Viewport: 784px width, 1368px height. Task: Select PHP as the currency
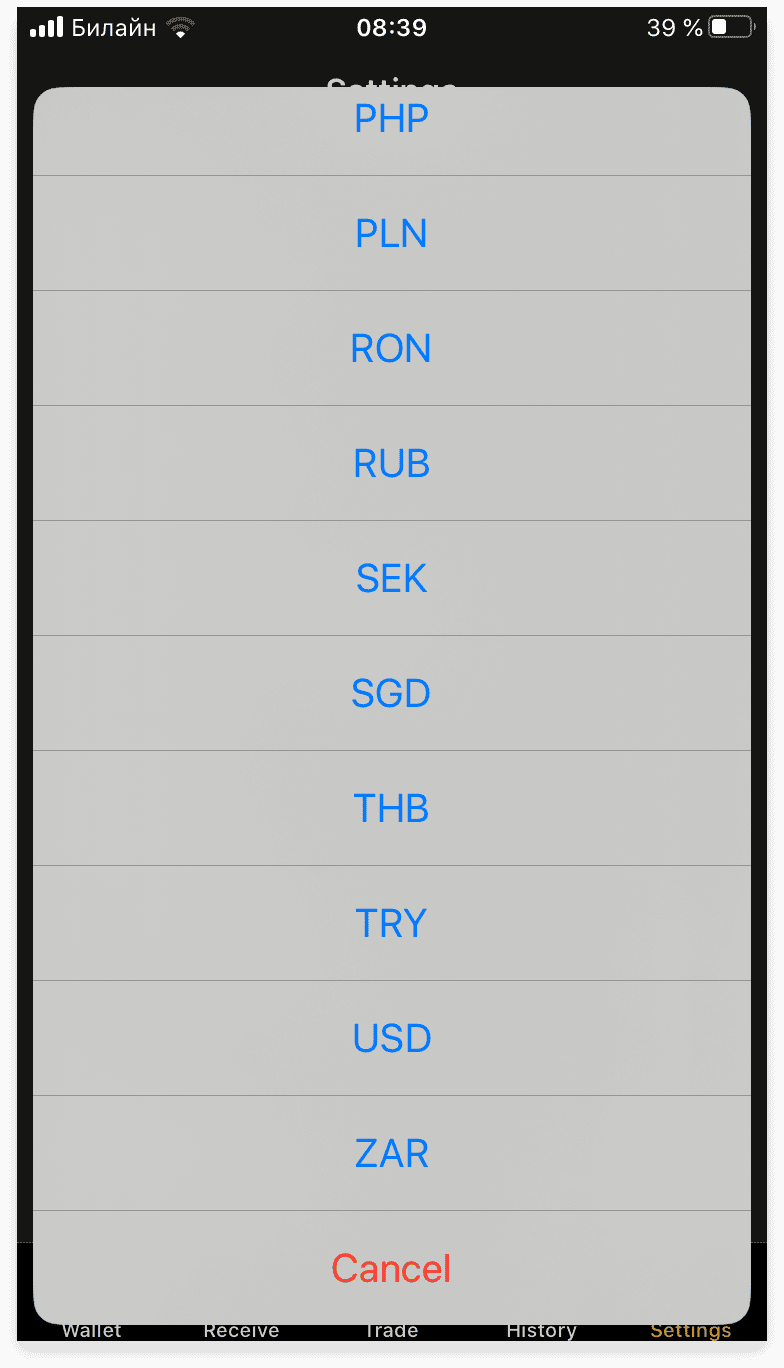391,131
